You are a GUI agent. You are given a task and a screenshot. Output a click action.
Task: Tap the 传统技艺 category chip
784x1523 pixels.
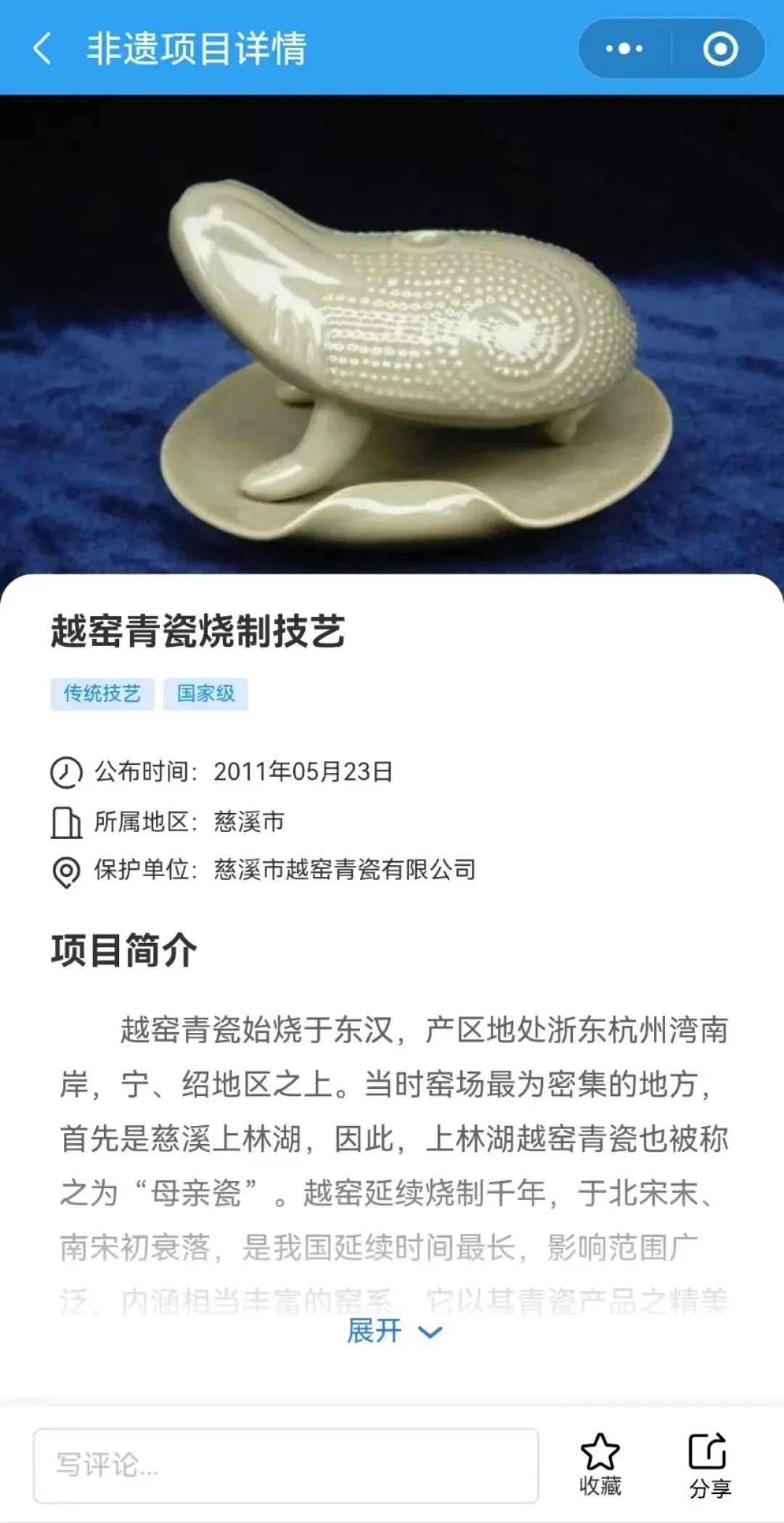(x=102, y=693)
